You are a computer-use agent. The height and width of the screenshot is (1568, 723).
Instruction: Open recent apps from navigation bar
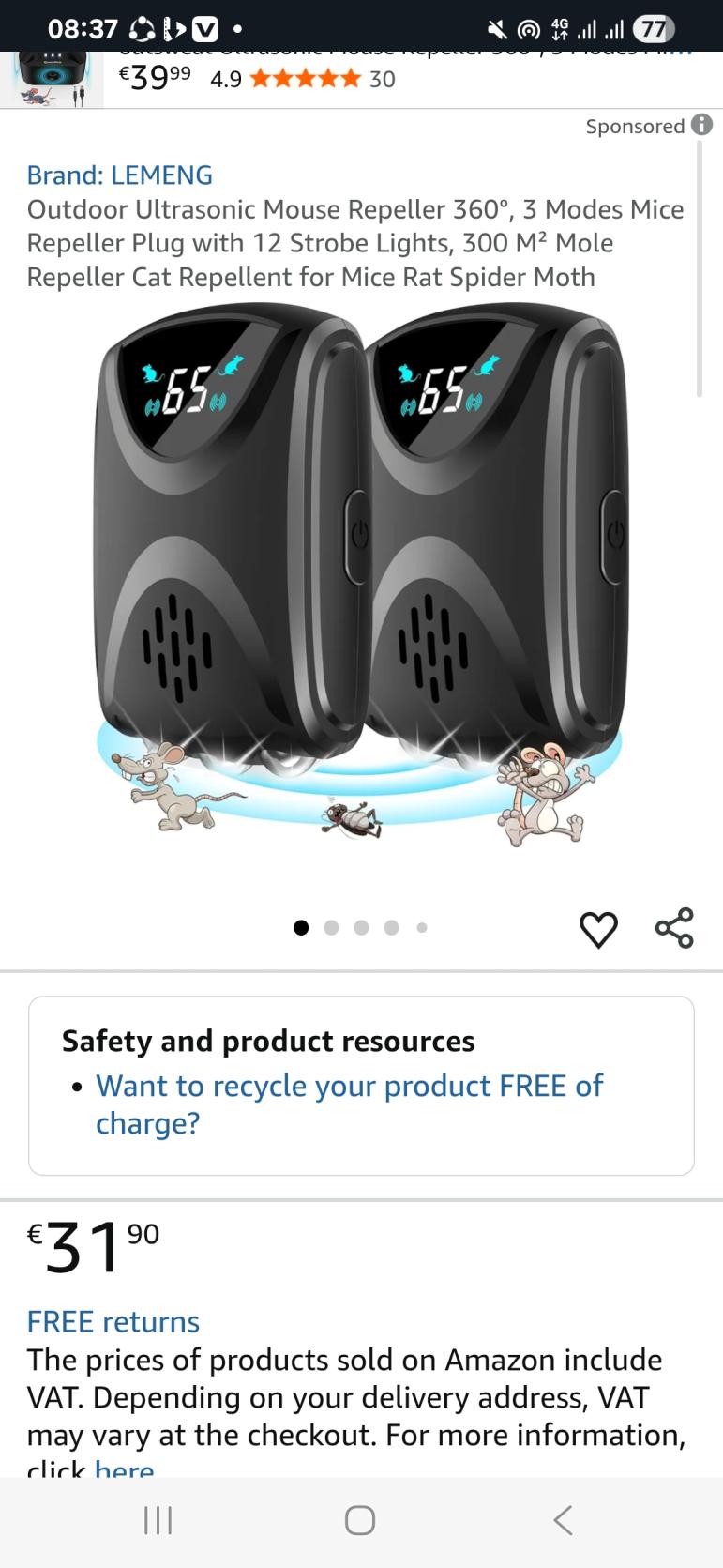158,1520
